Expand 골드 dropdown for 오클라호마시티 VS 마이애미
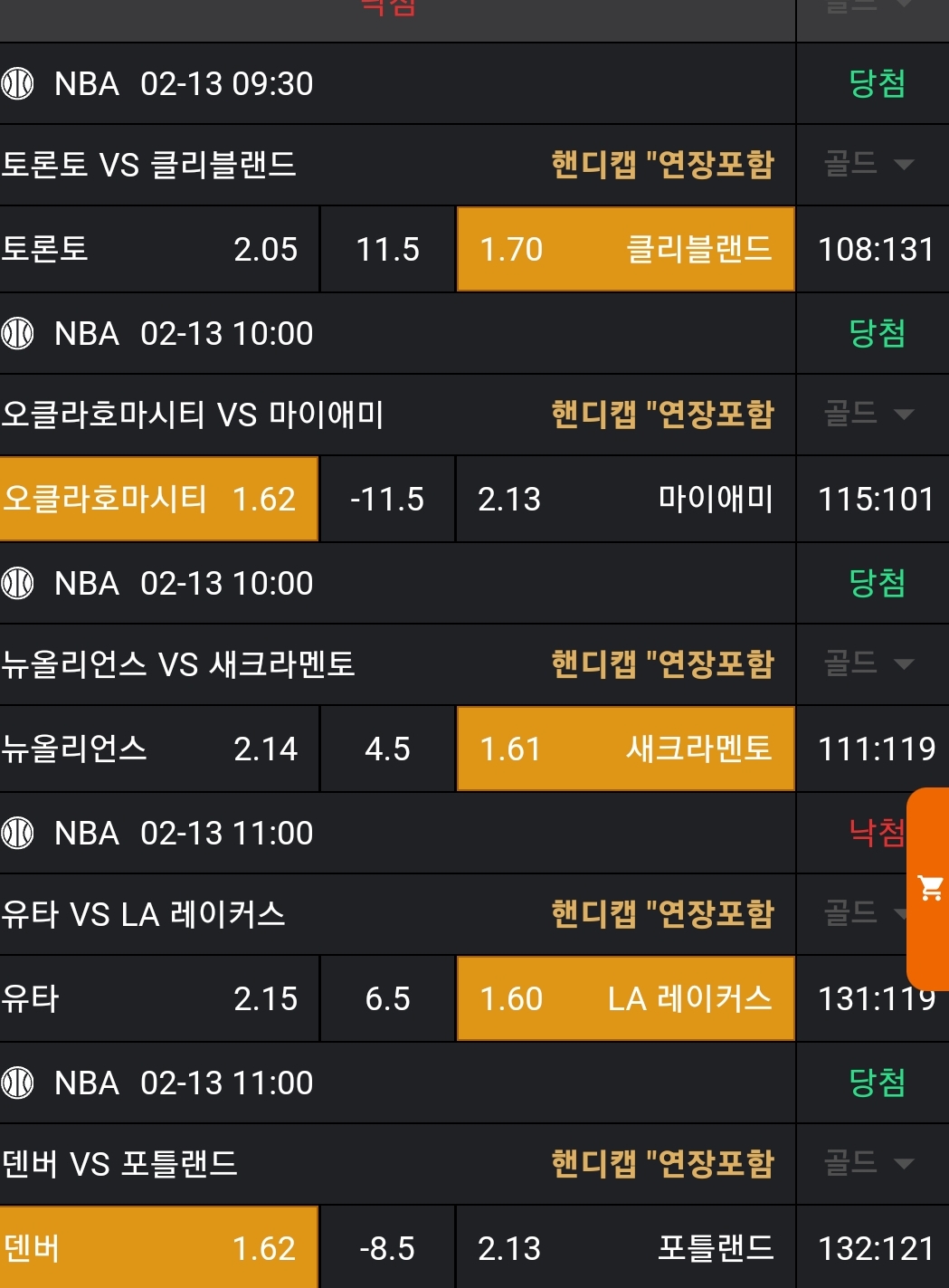 click(870, 415)
